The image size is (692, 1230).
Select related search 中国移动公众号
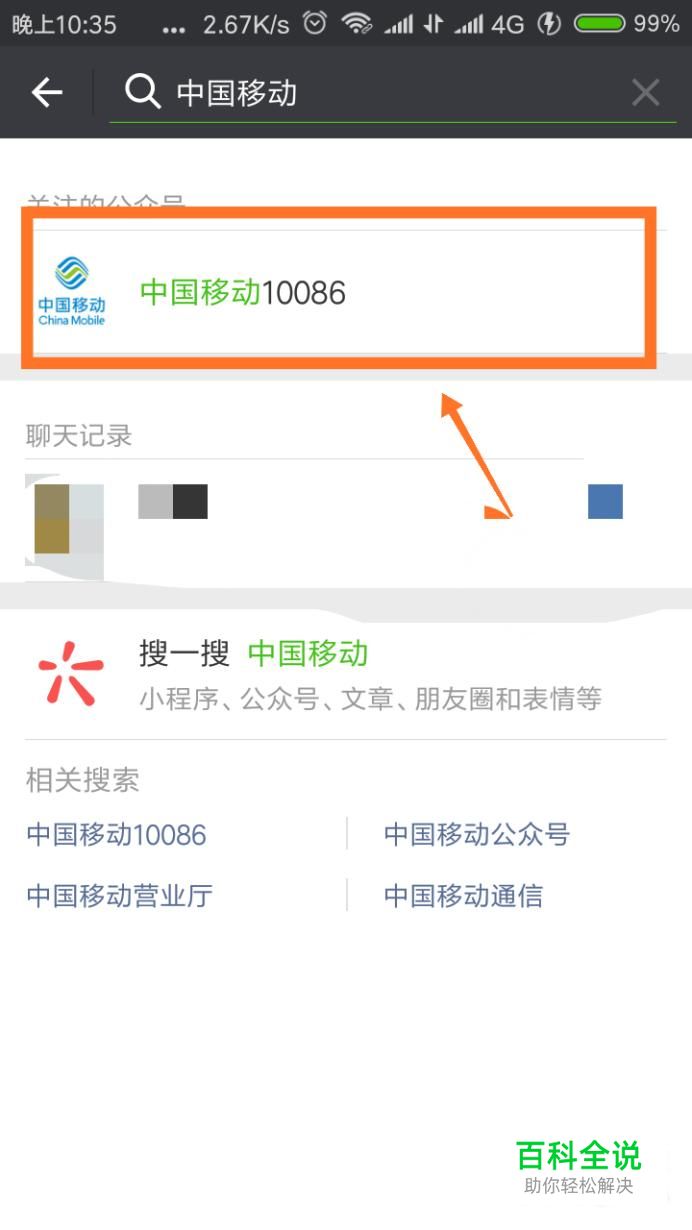(477, 835)
